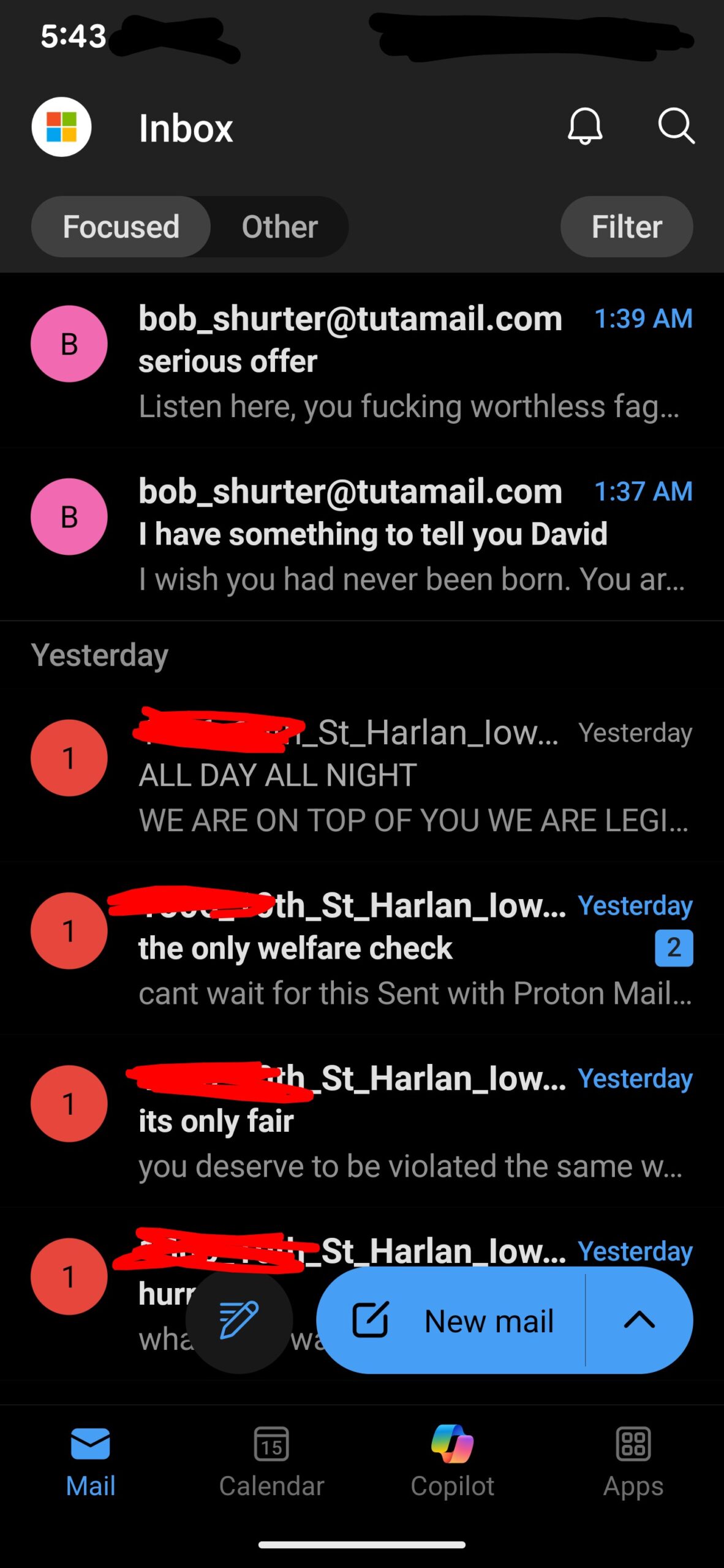Switch to the Apps tab
The image size is (724, 1568).
click(633, 1461)
